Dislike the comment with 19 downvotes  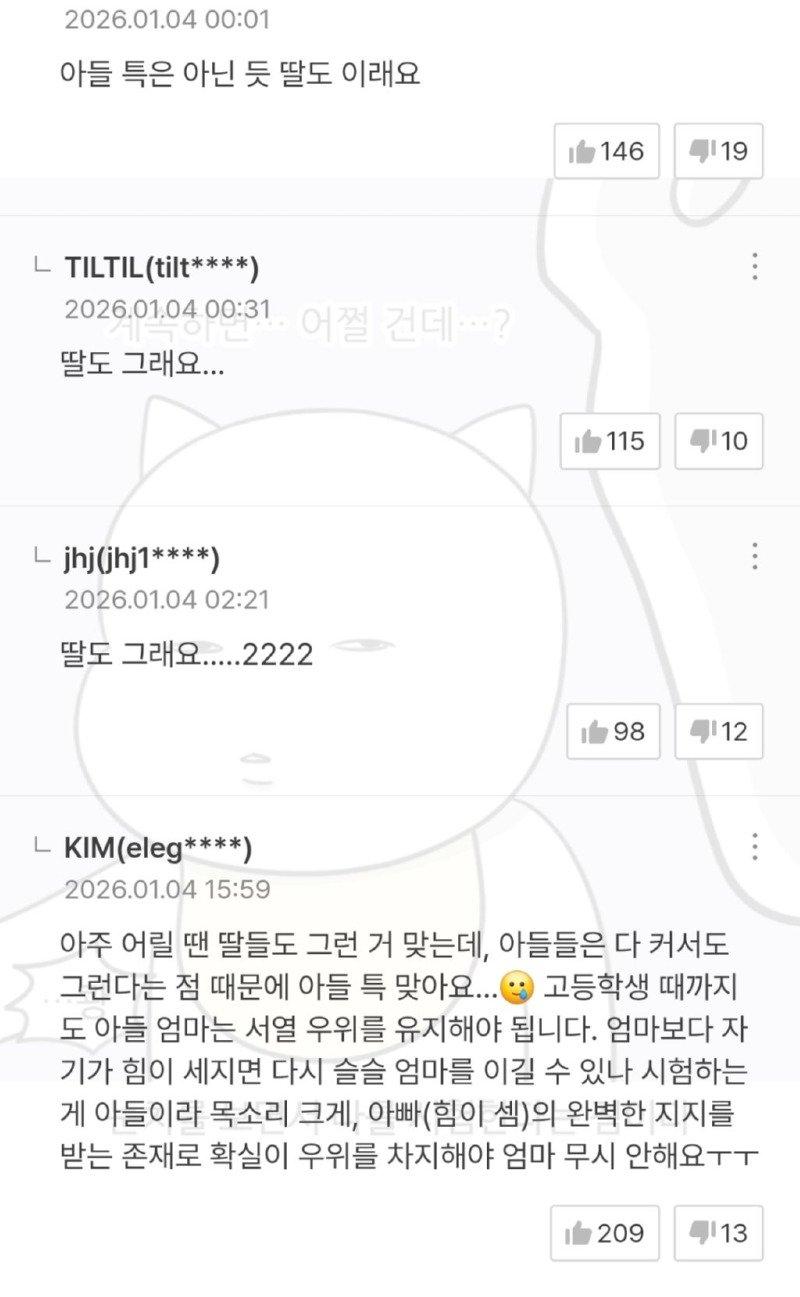tap(719, 151)
